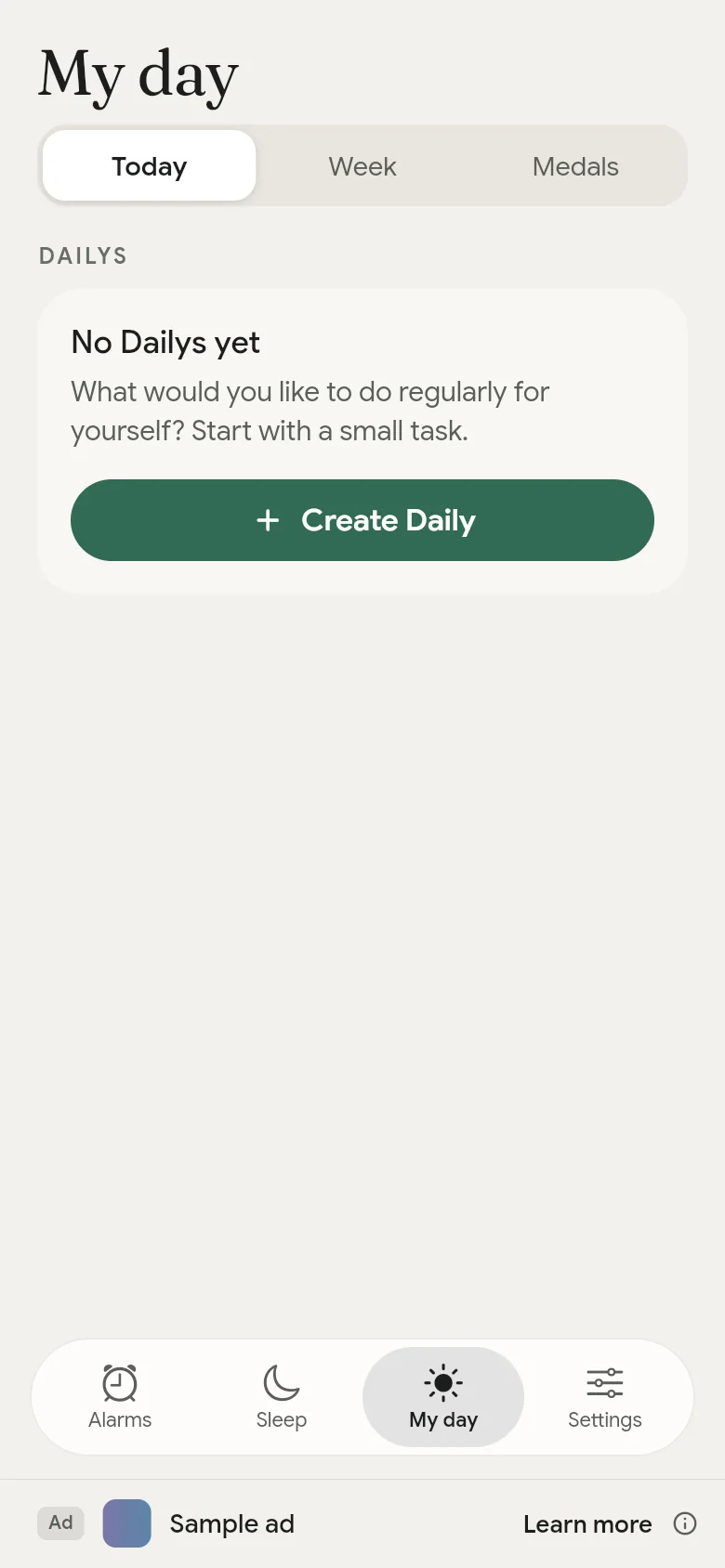Tap the Create Daily button
This screenshot has width=725, height=1568.
point(362,520)
